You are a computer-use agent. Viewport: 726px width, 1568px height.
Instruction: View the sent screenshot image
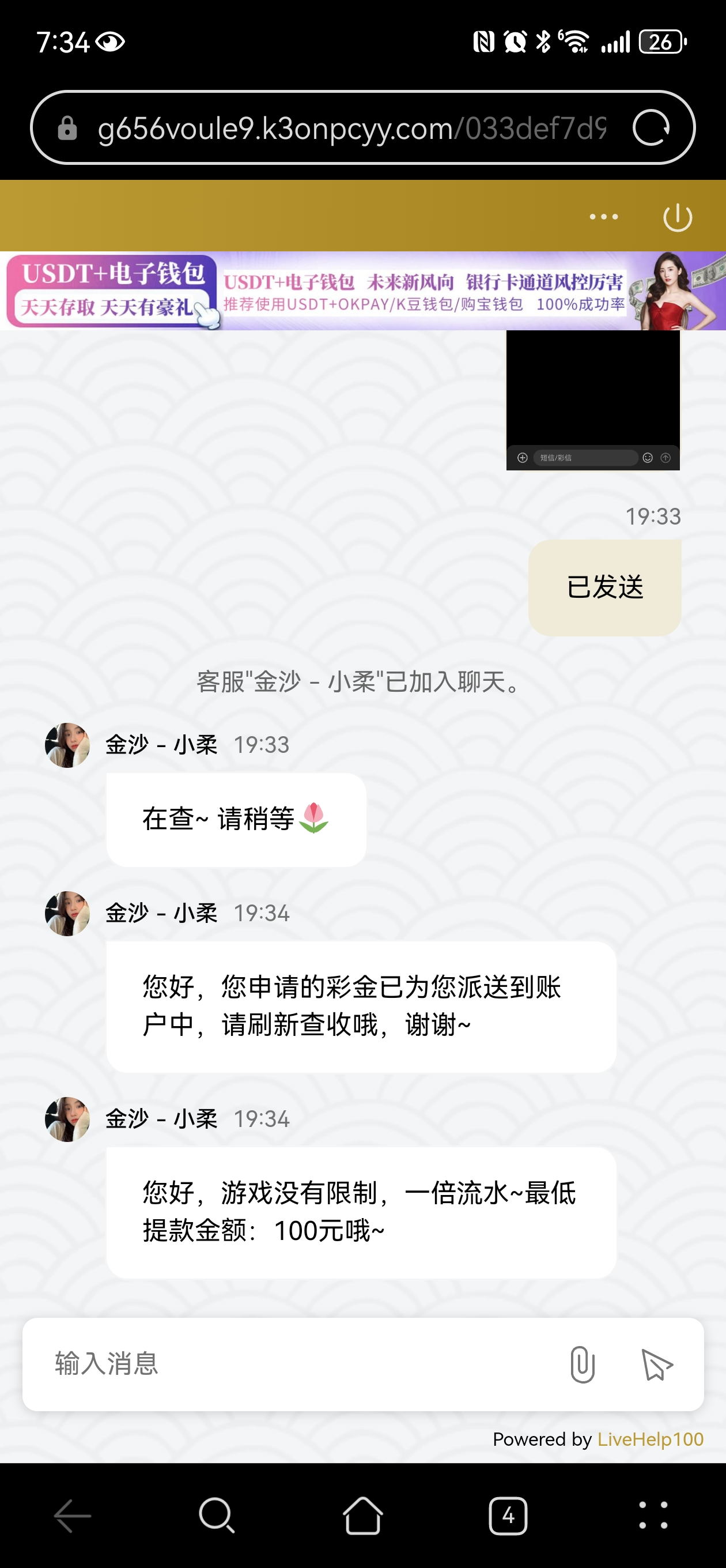click(x=592, y=400)
